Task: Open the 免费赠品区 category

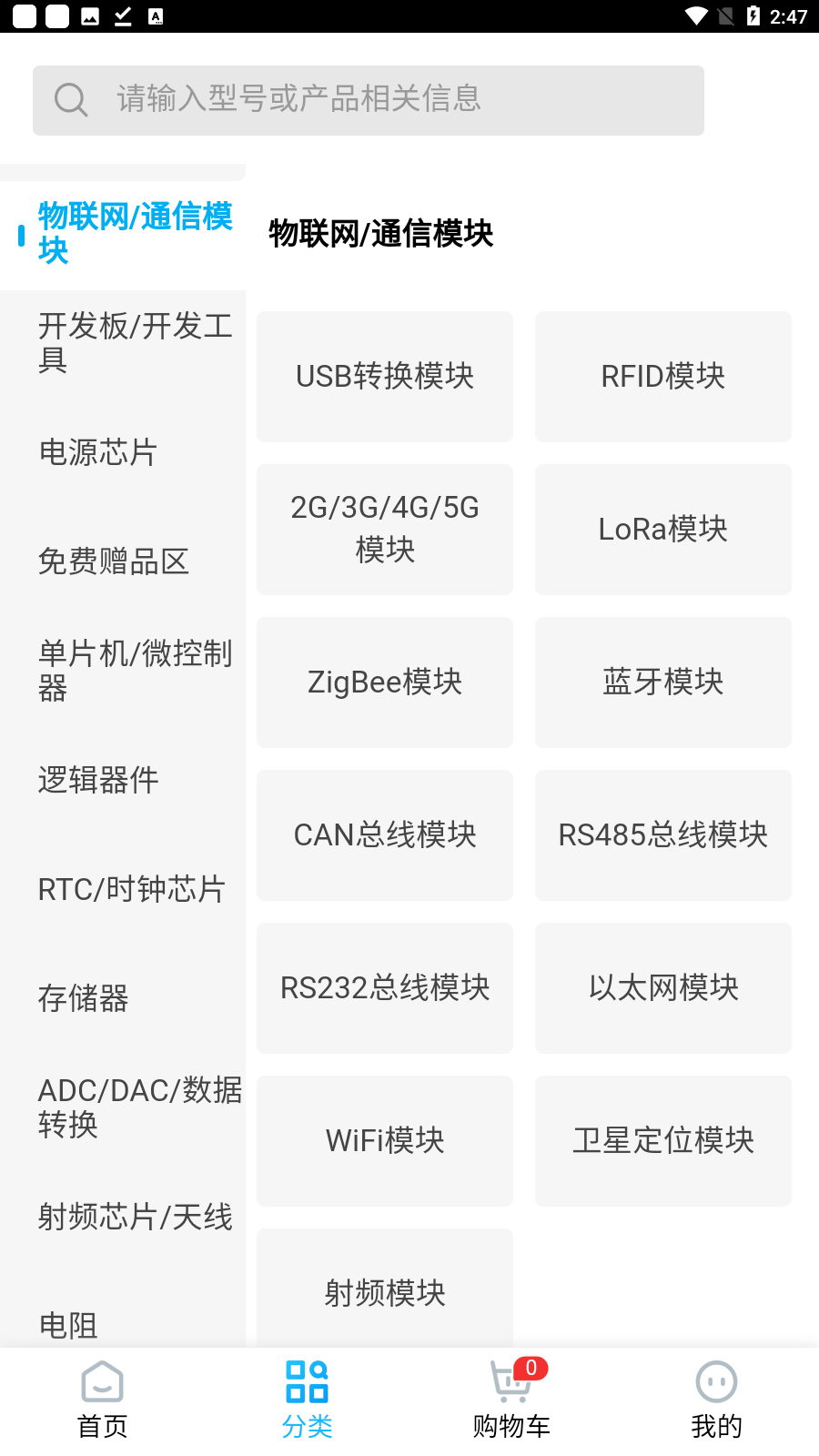Action: coord(123,561)
